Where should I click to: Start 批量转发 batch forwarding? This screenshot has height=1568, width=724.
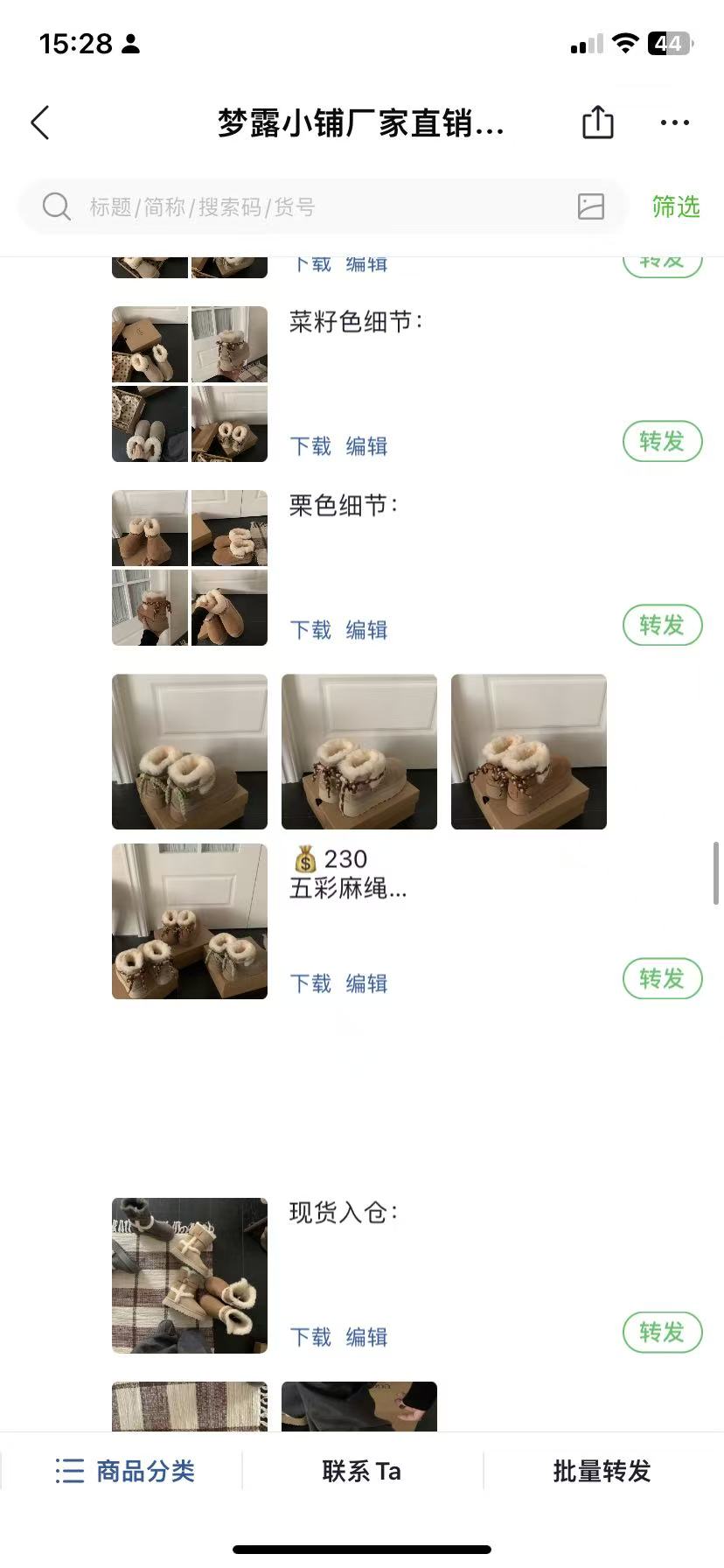click(602, 1471)
